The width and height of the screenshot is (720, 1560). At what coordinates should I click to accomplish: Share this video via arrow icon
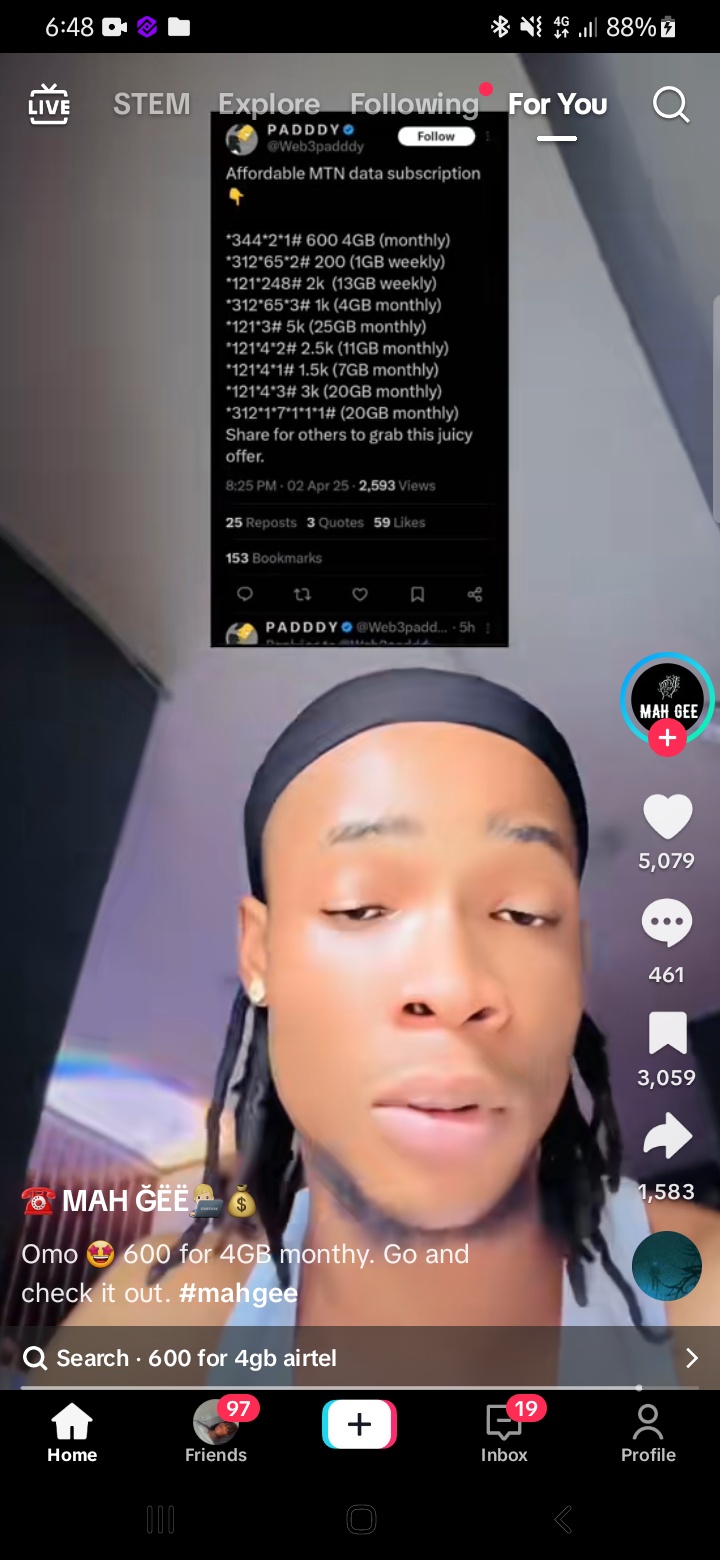click(667, 1138)
